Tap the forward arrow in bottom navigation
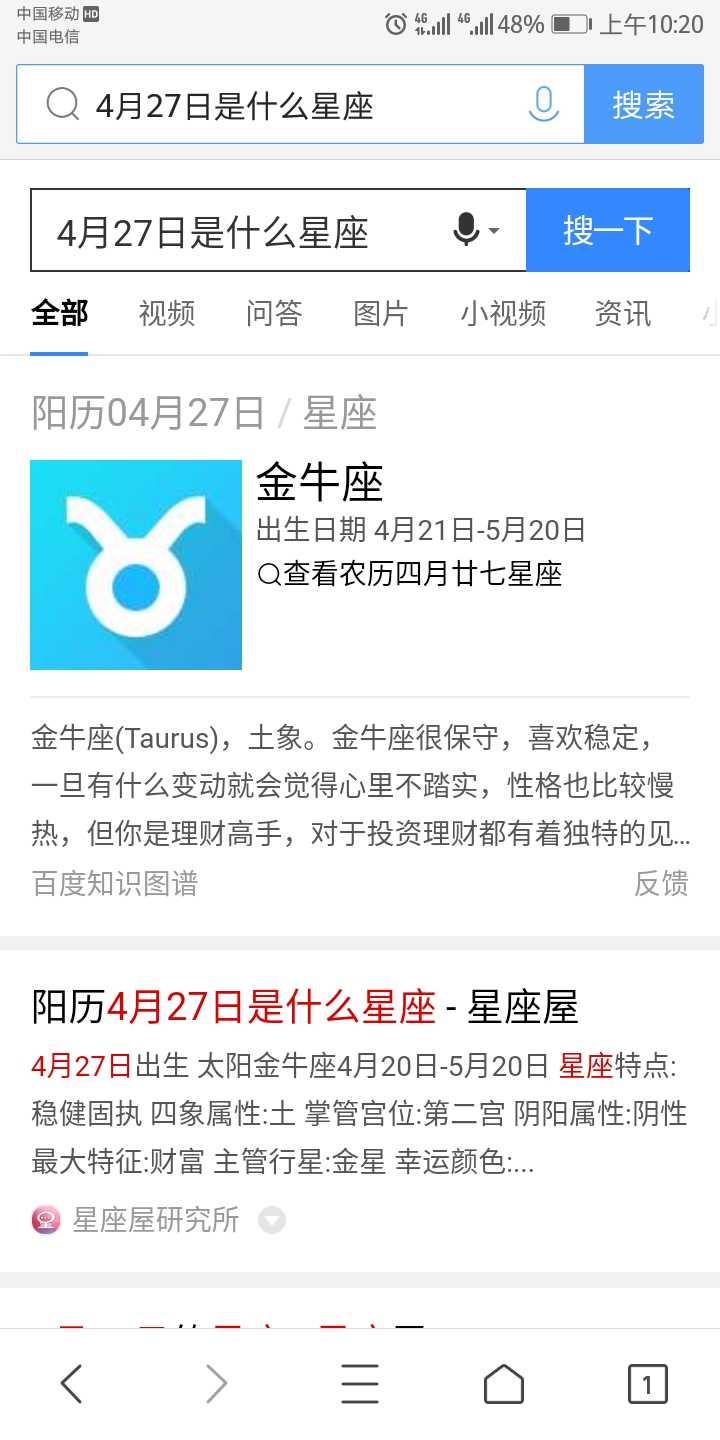Image resolution: width=720 pixels, height=1440 pixels. (x=215, y=1384)
